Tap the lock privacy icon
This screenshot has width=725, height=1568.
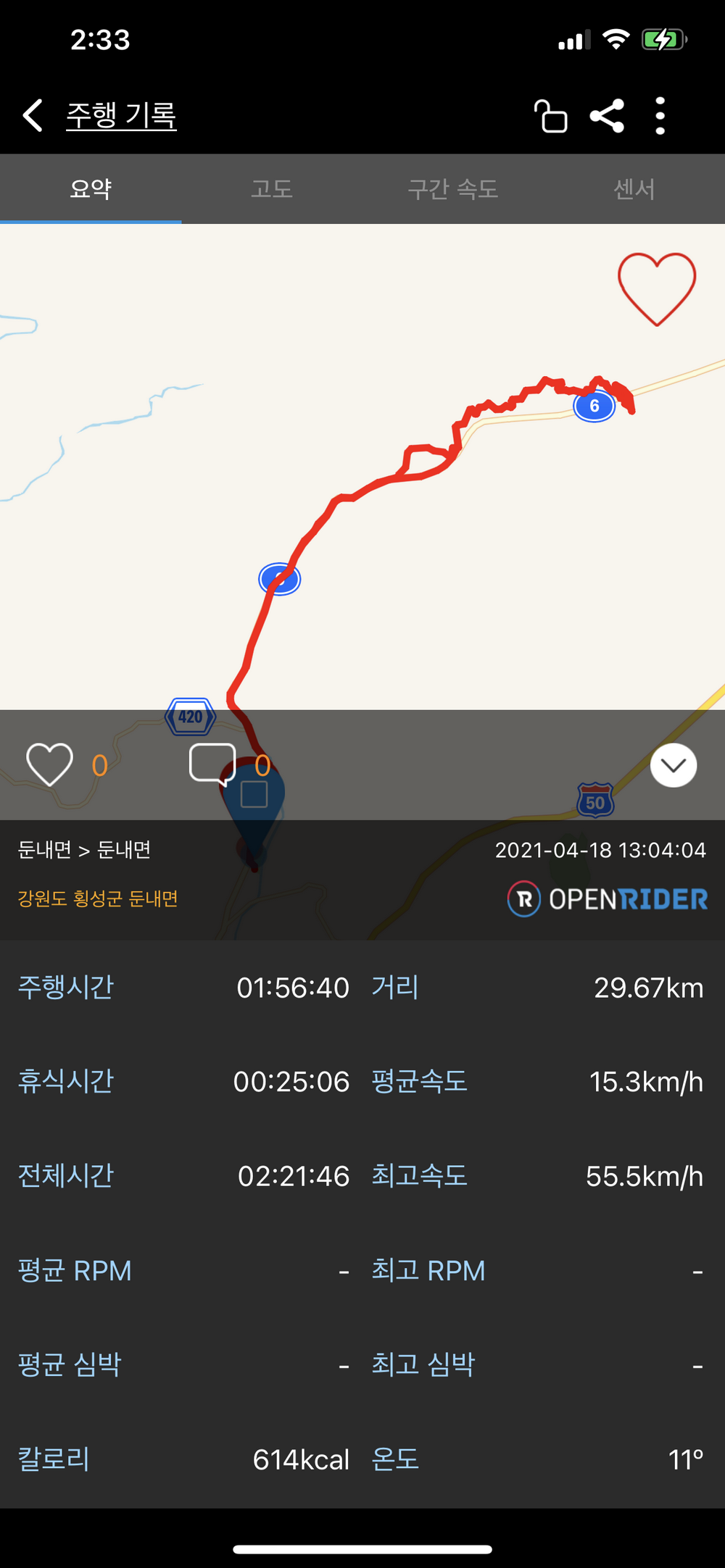click(x=551, y=117)
